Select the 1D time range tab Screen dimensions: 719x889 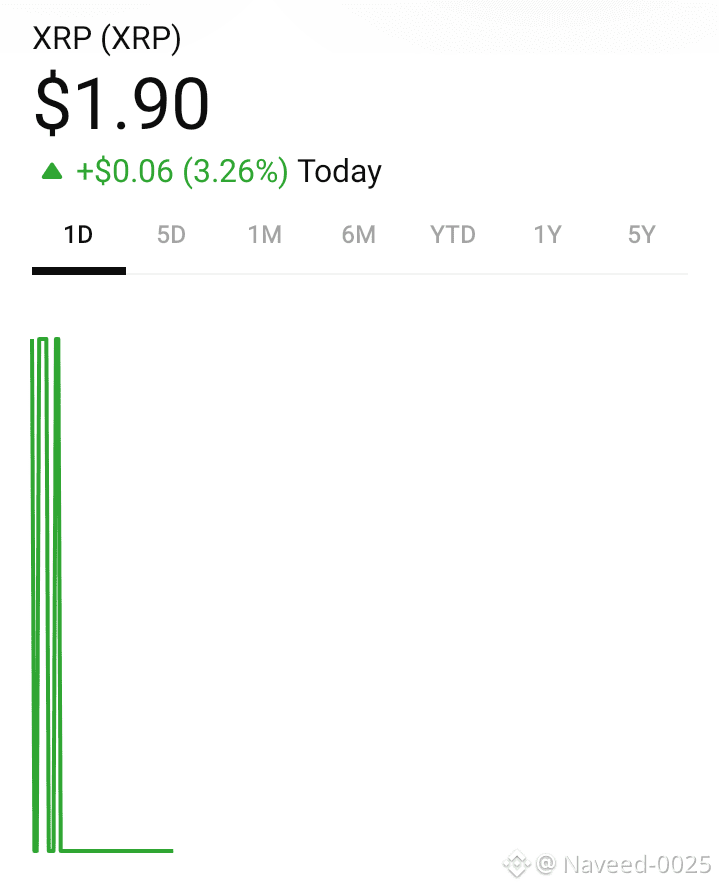pos(78,235)
